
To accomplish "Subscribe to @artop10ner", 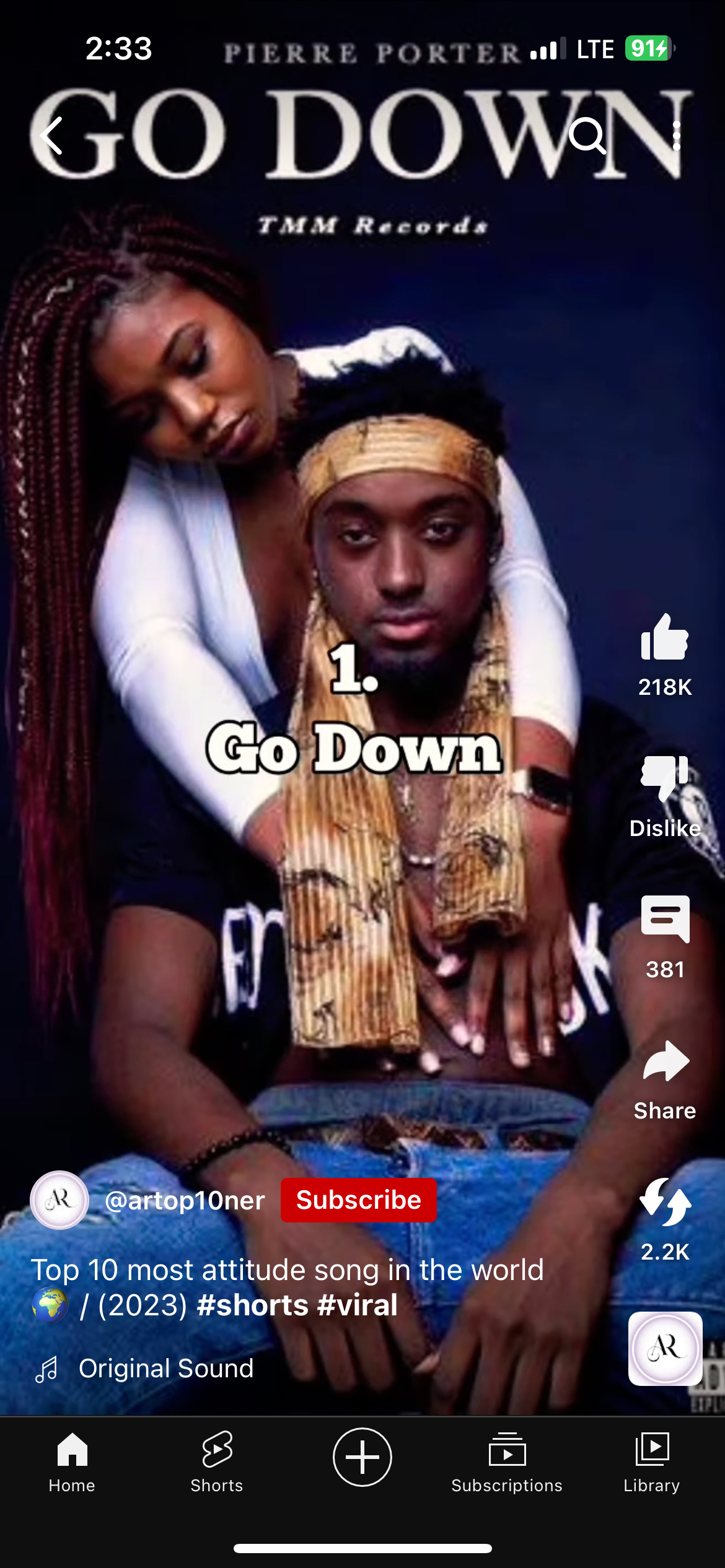I will pos(358,1200).
